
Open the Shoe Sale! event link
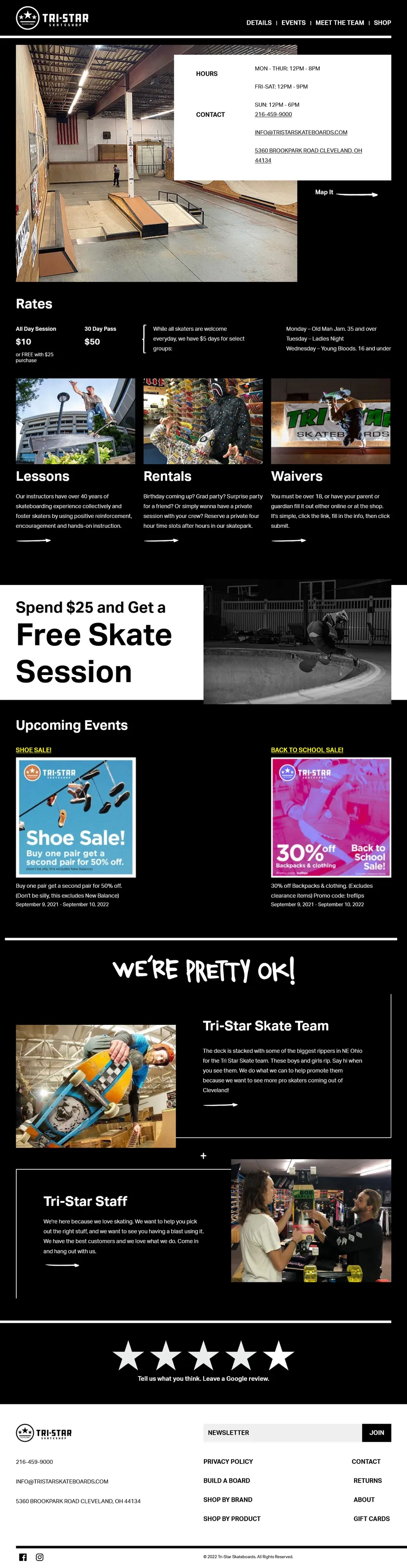click(x=33, y=750)
